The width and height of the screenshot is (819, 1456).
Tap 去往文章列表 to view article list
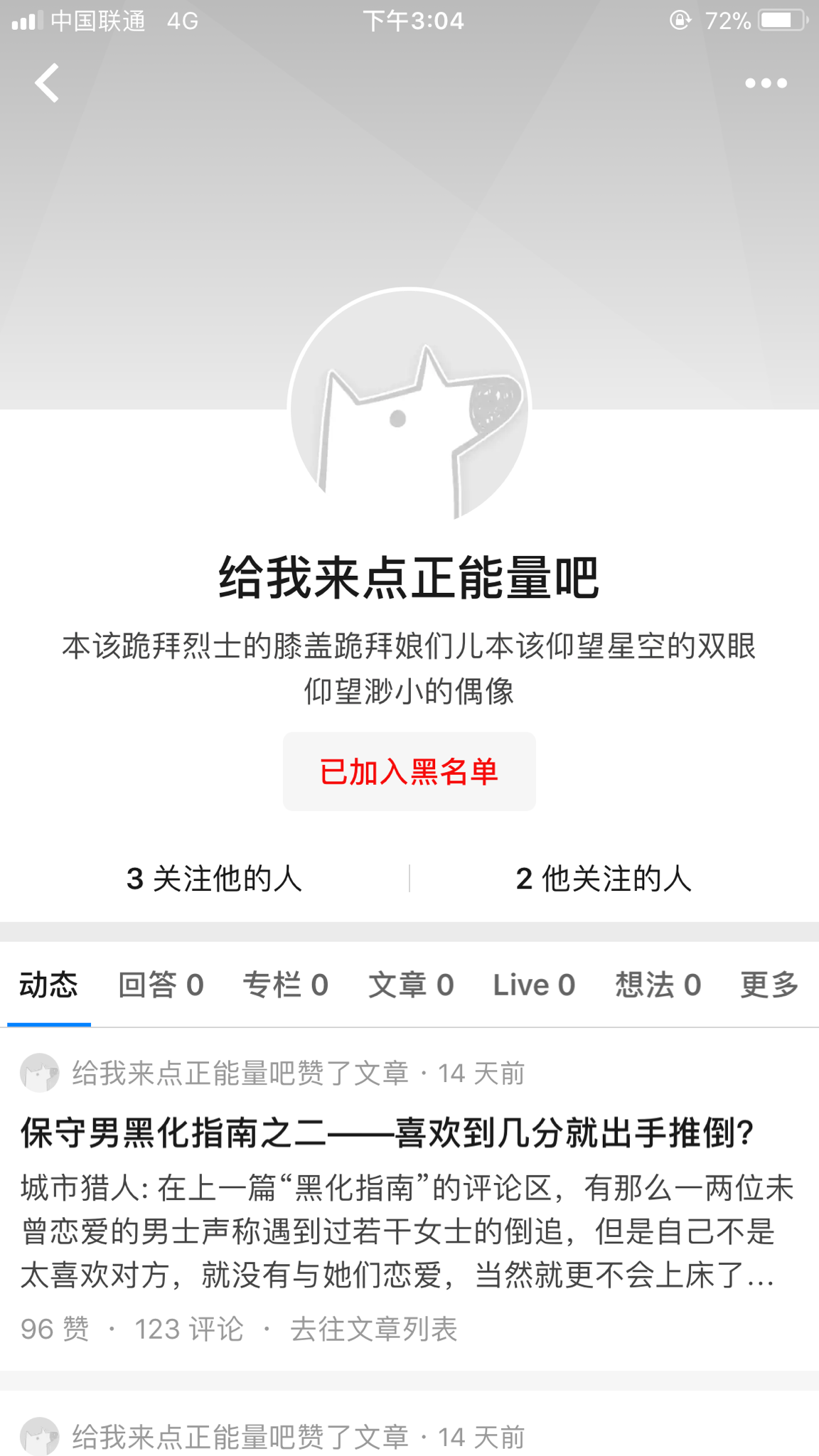(373, 1329)
